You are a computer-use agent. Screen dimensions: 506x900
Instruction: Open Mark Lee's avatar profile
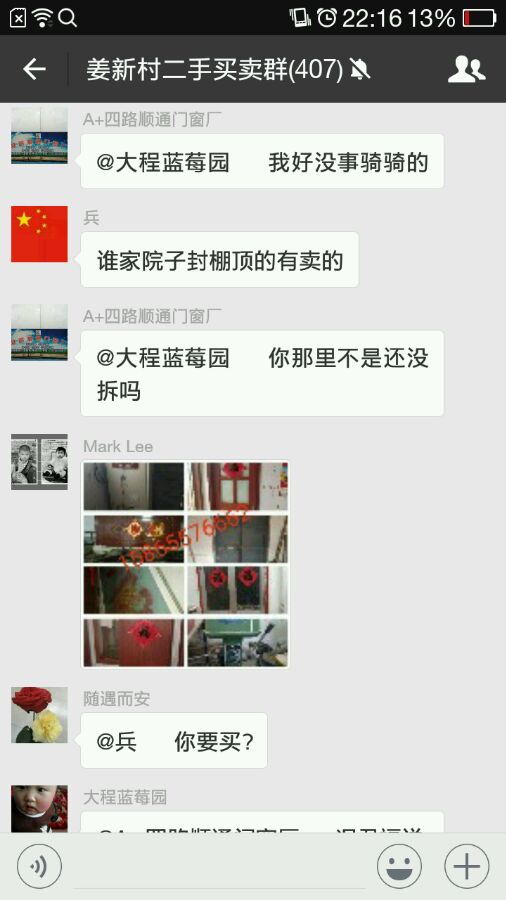[x=40, y=462]
